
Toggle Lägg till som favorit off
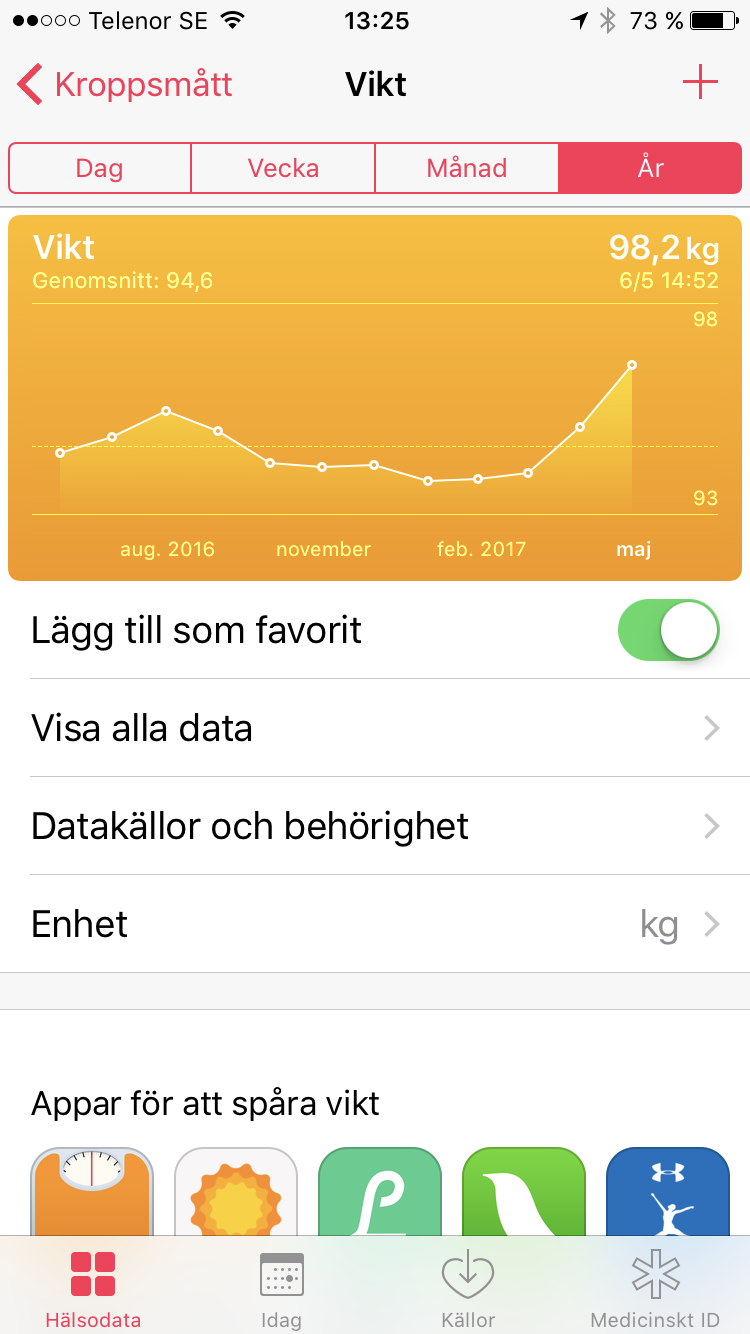pos(669,630)
